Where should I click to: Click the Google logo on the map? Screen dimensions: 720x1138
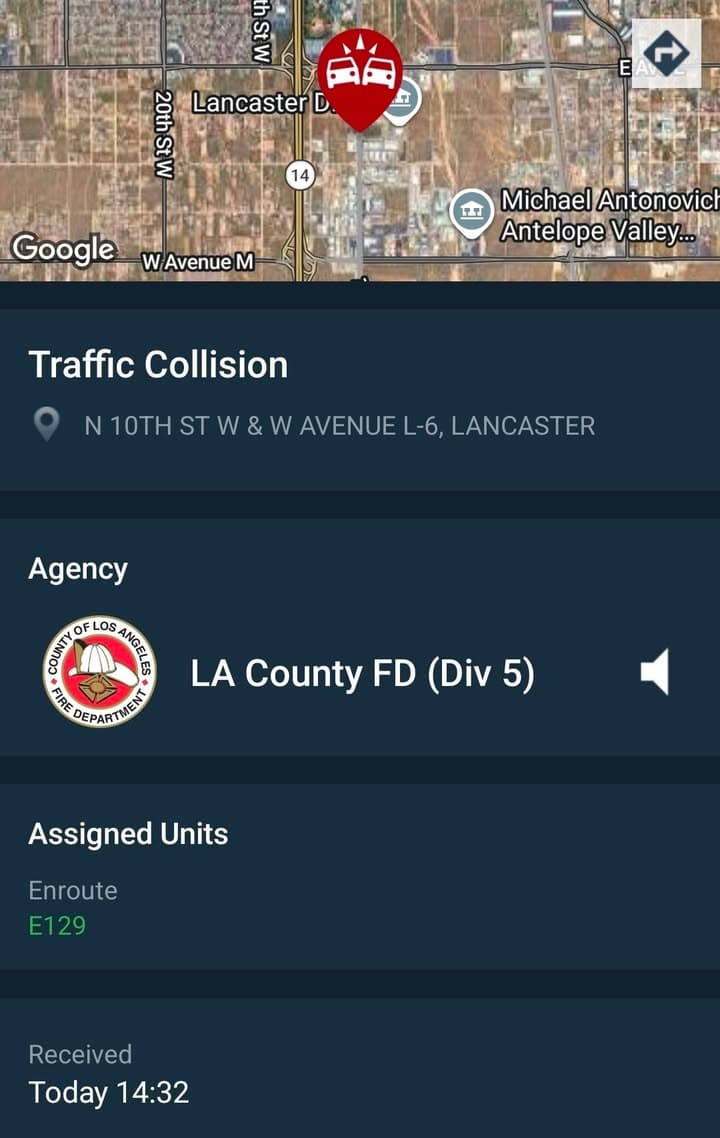point(63,249)
